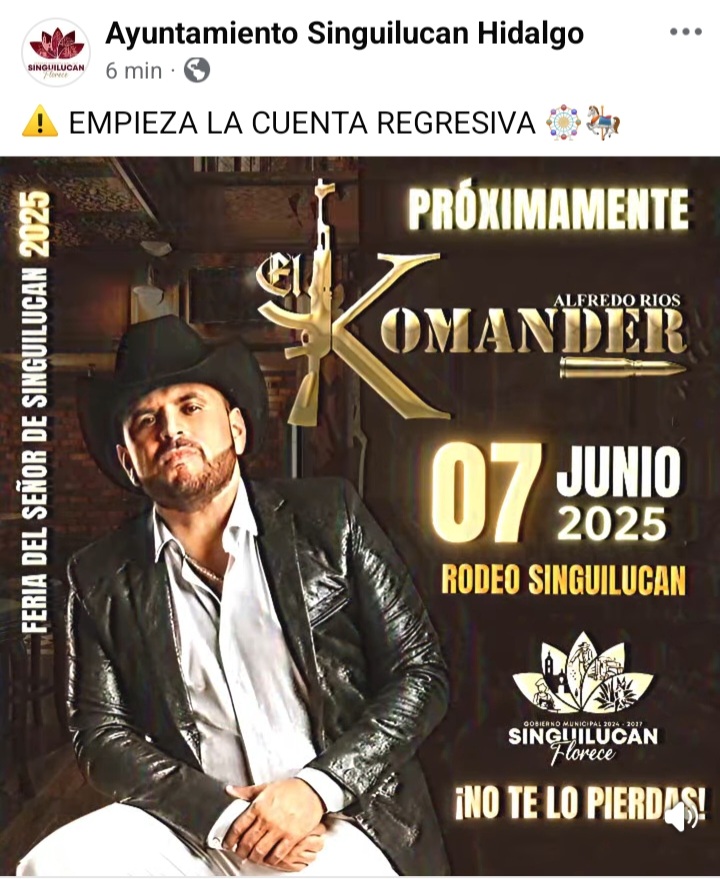
Task: Open Ayuntamiento Singuilucan Hidalgo profile picture
Action: pos(56,52)
